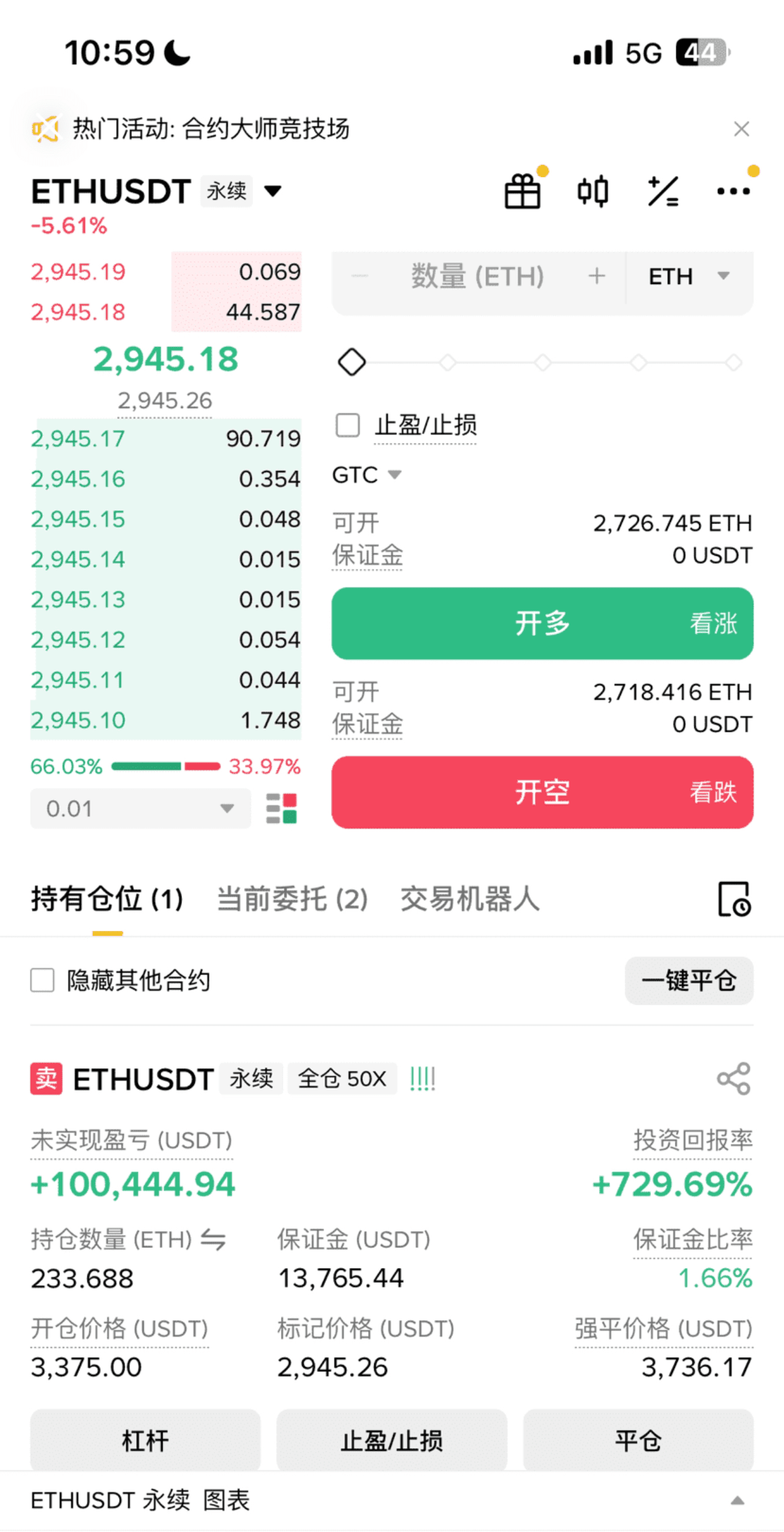Enable the 止盈/止损 checkbox in order form

tap(348, 425)
